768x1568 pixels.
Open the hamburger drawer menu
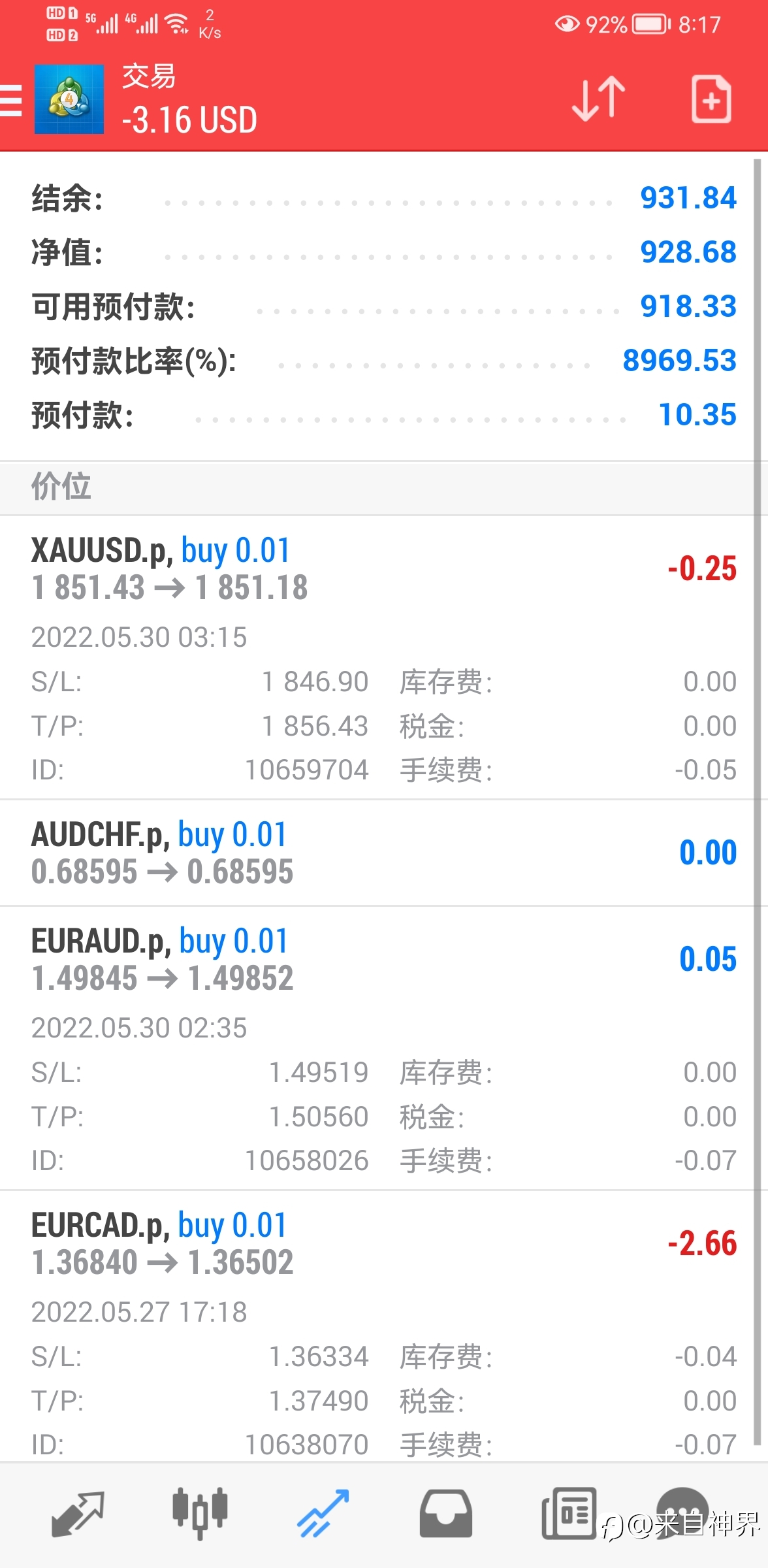point(10,101)
